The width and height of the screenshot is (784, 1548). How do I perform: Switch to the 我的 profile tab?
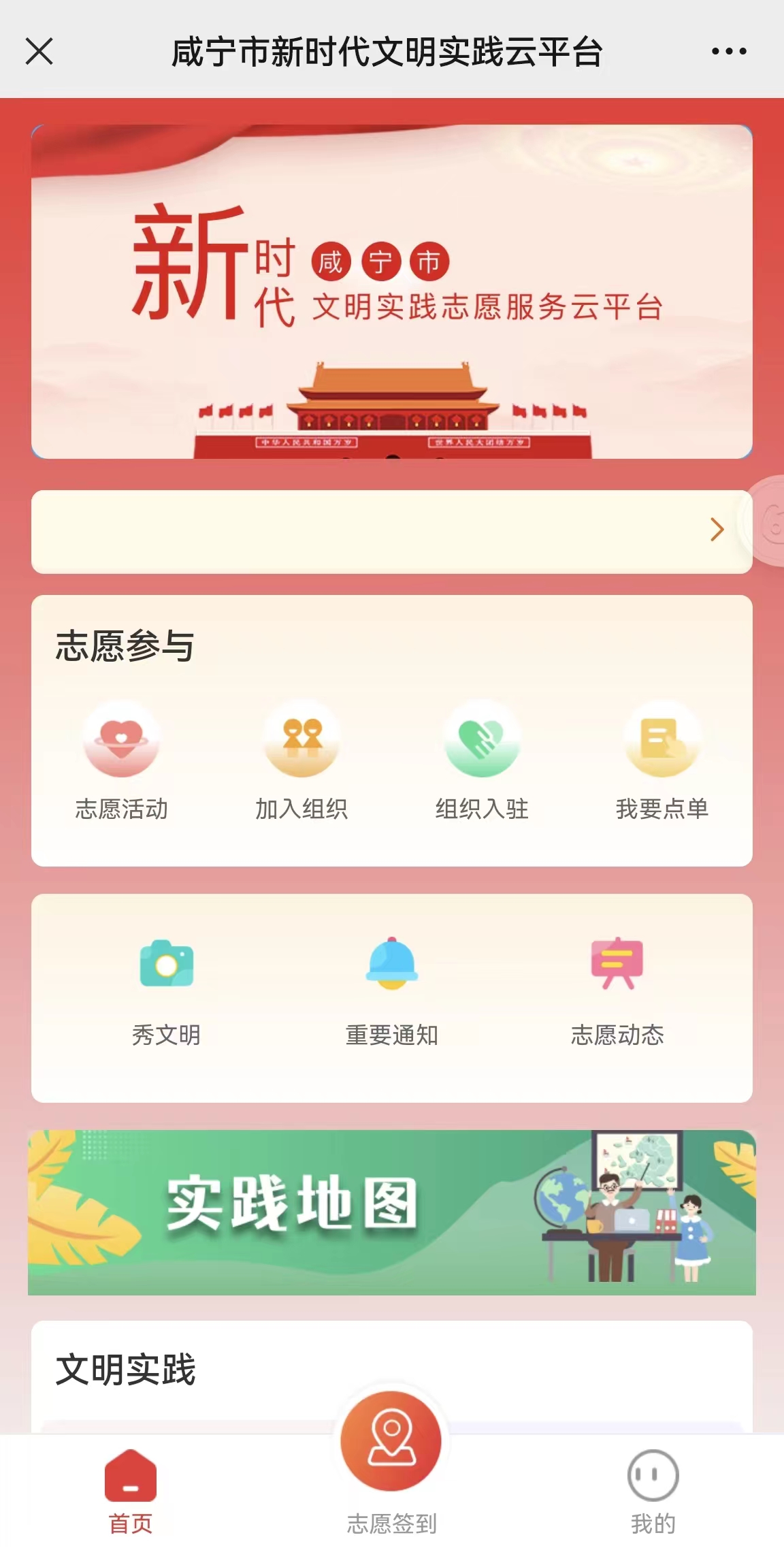point(653,1491)
